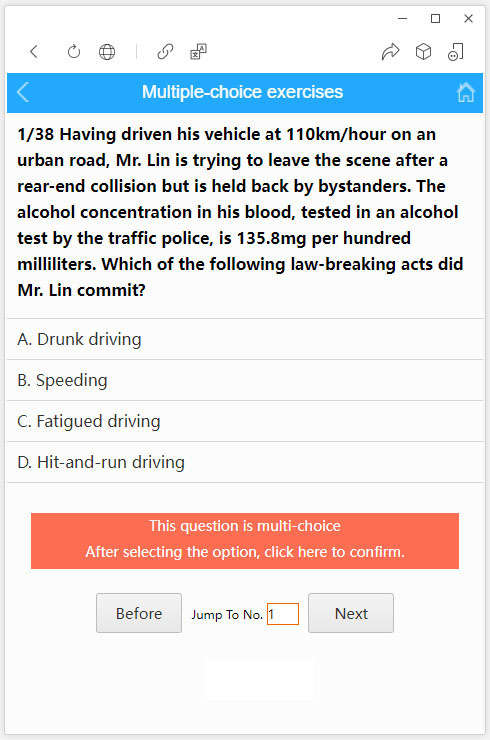Share this page with arrow icon
Viewport: 490px width, 740px height.
tap(390, 51)
